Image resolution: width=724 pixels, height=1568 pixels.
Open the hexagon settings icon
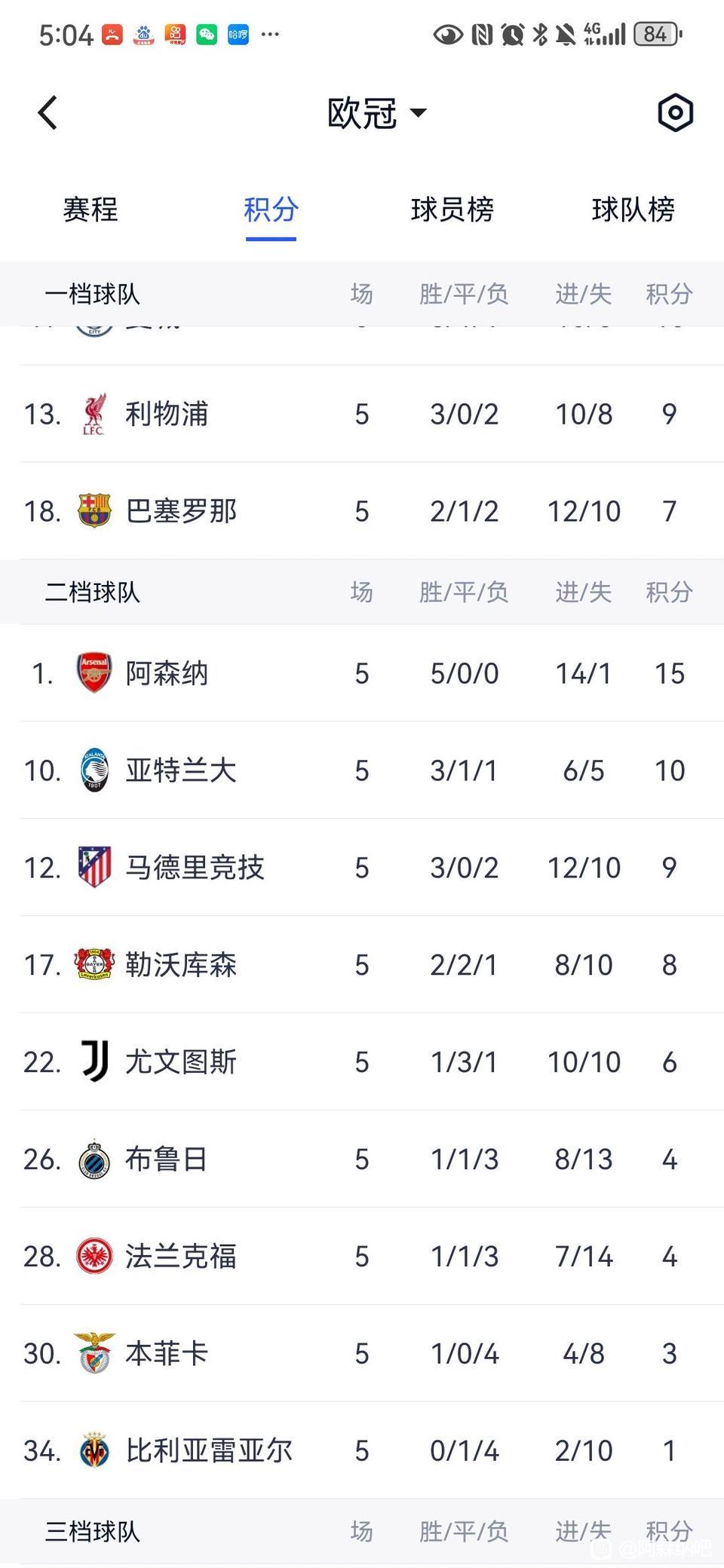coord(674,113)
